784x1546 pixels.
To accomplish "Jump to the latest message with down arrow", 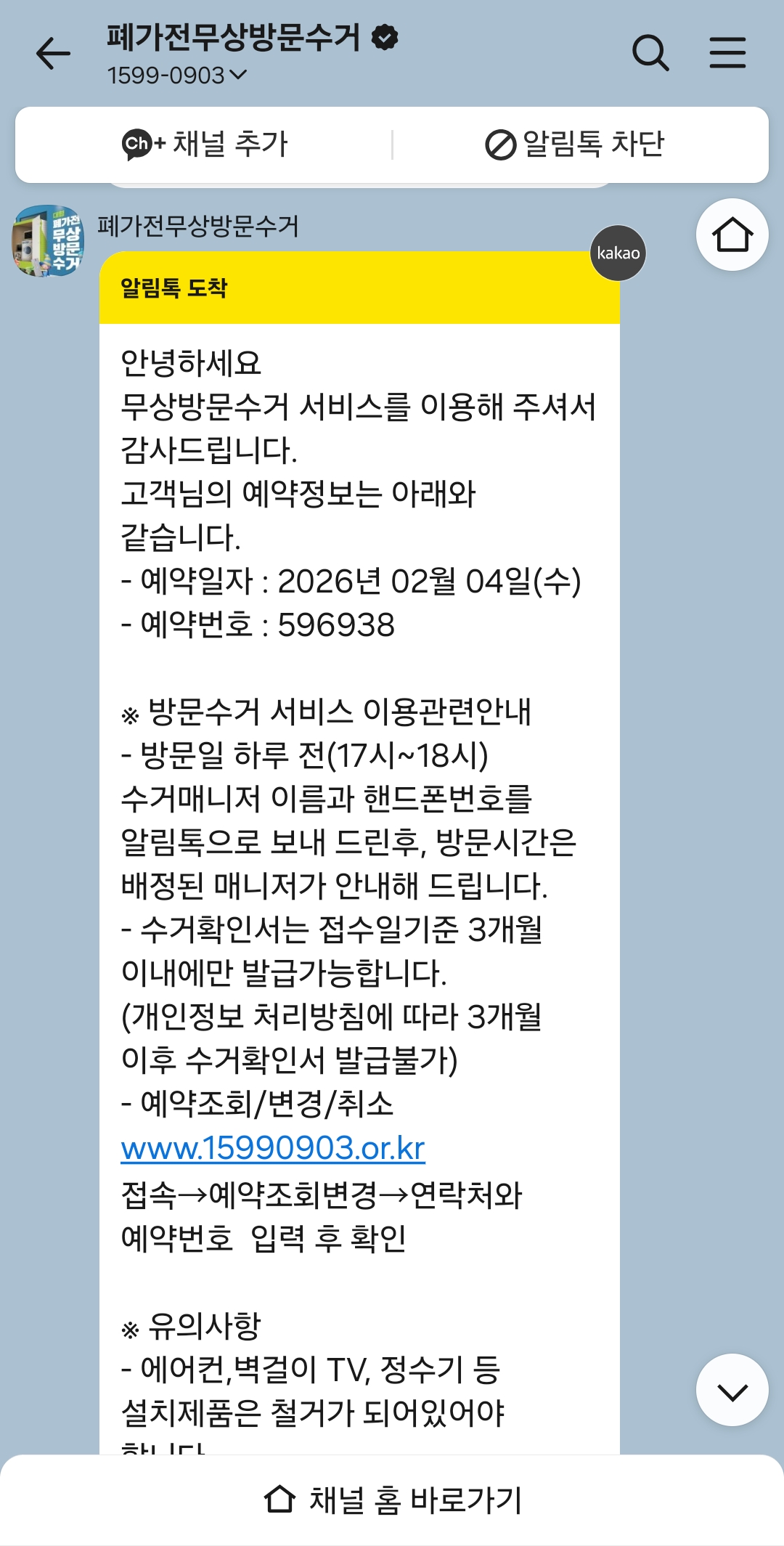I will (x=732, y=1390).
